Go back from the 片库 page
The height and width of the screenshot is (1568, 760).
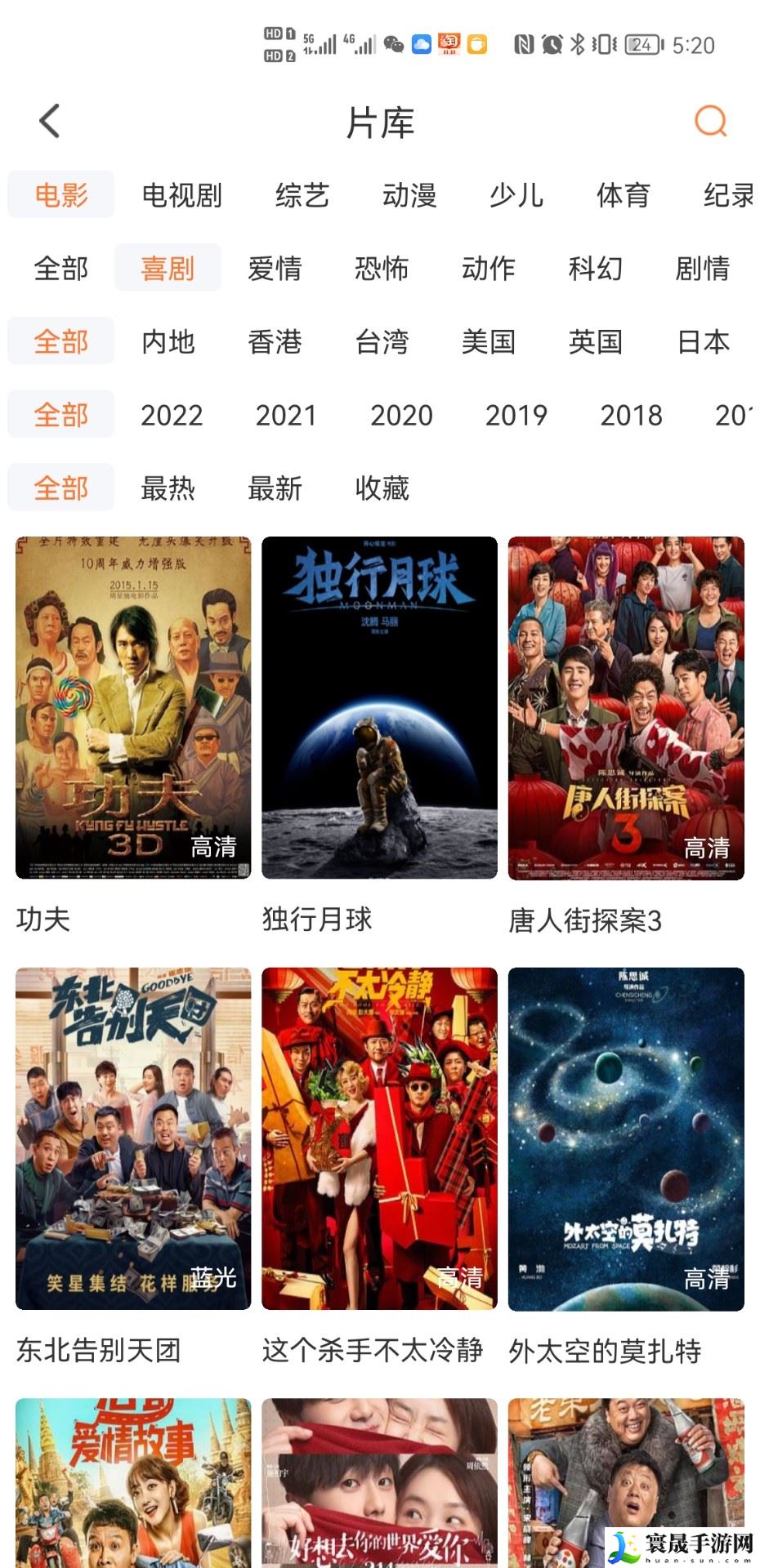point(50,122)
